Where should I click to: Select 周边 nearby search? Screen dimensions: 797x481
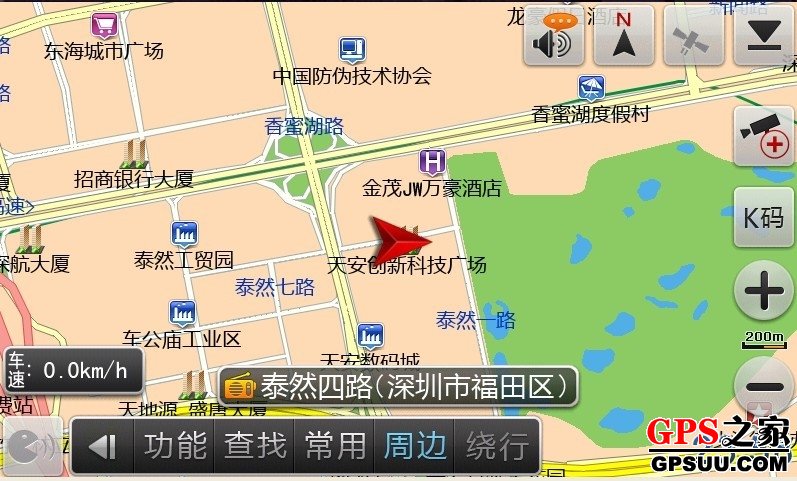click(415, 446)
